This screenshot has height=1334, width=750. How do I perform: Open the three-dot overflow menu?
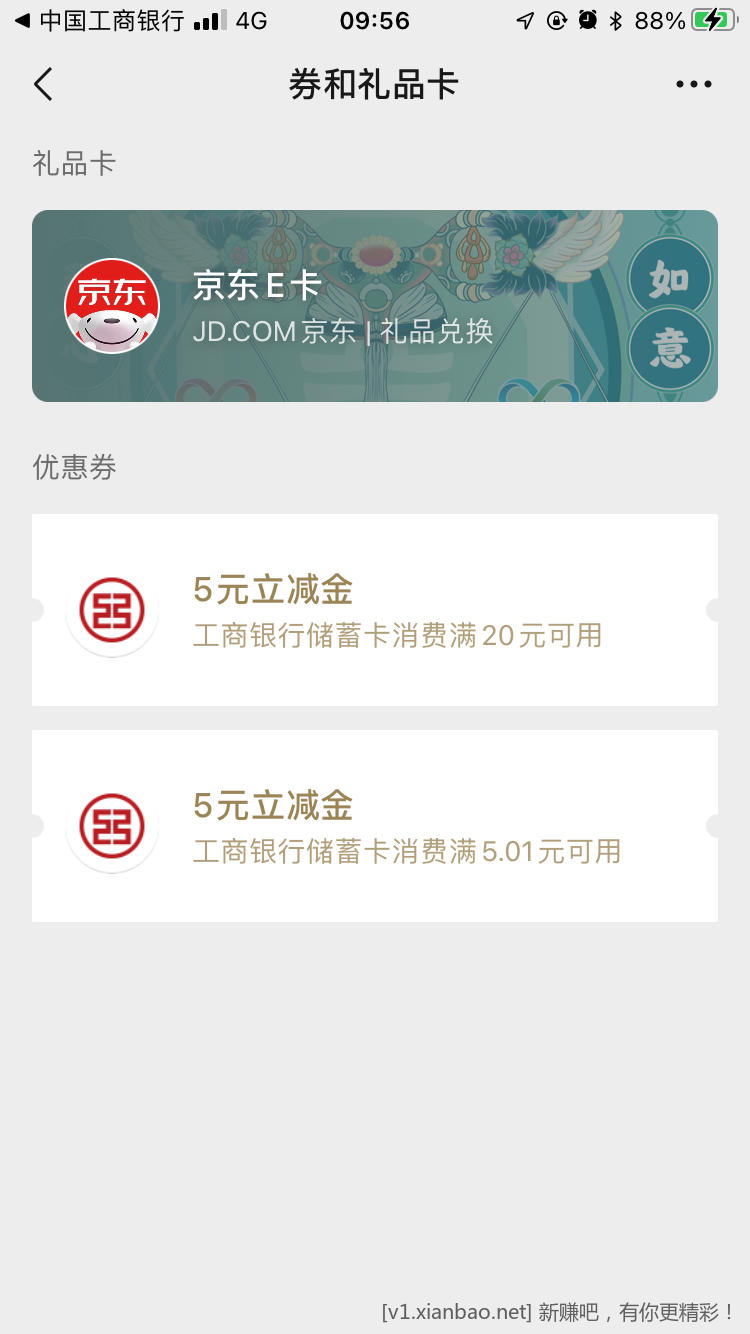tap(693, 85)
